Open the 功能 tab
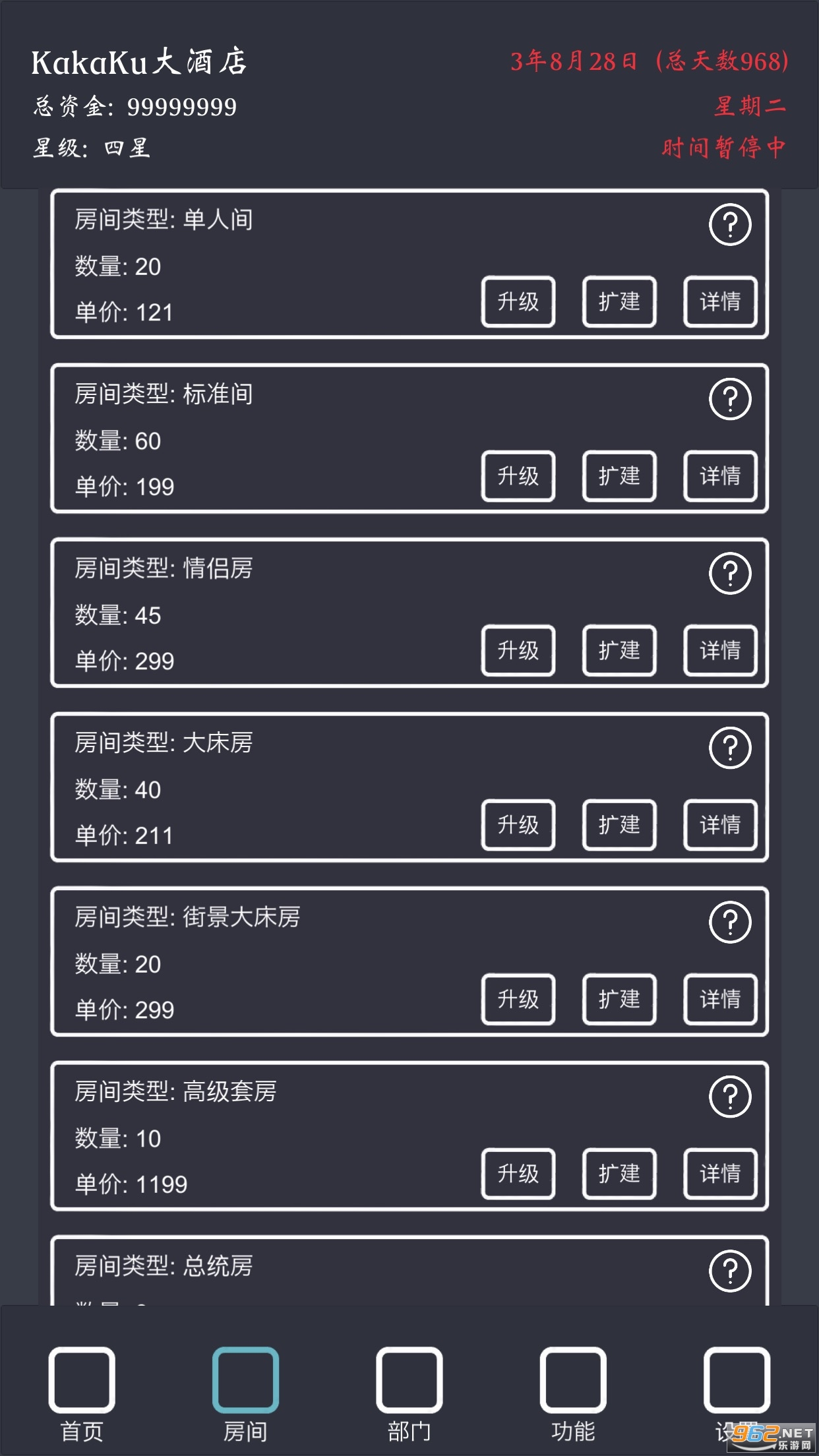Screen dimensions: 819x1456 click(x=573, y=1380)
